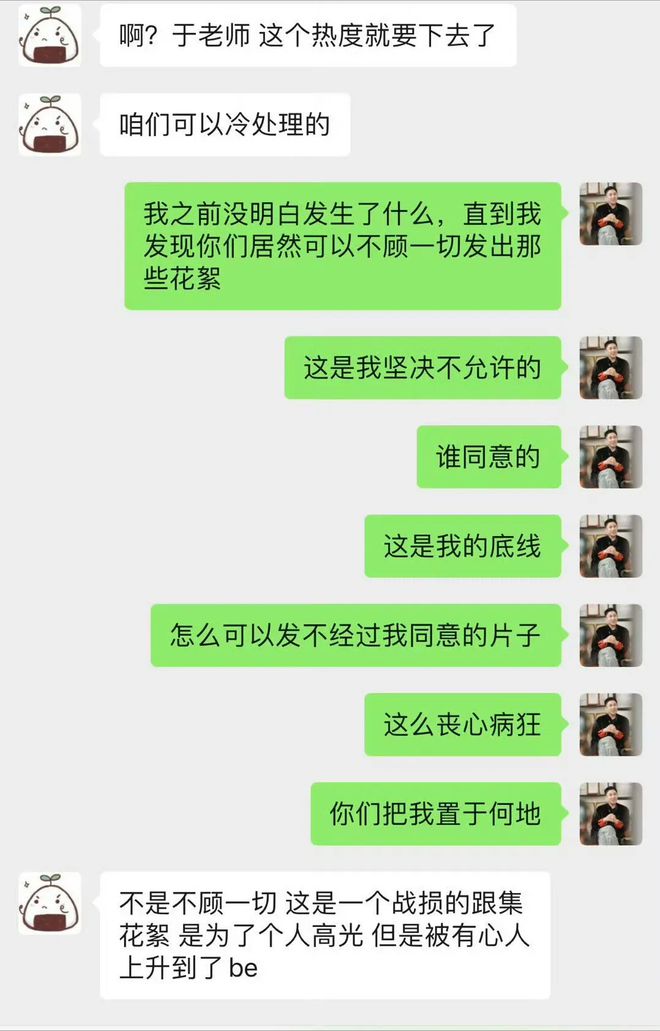The width and height of the screenshot is (660, 1031).
Task: Open sender avatar beside '咱们可以冷处理的'
Action: (x=50, y=125)
